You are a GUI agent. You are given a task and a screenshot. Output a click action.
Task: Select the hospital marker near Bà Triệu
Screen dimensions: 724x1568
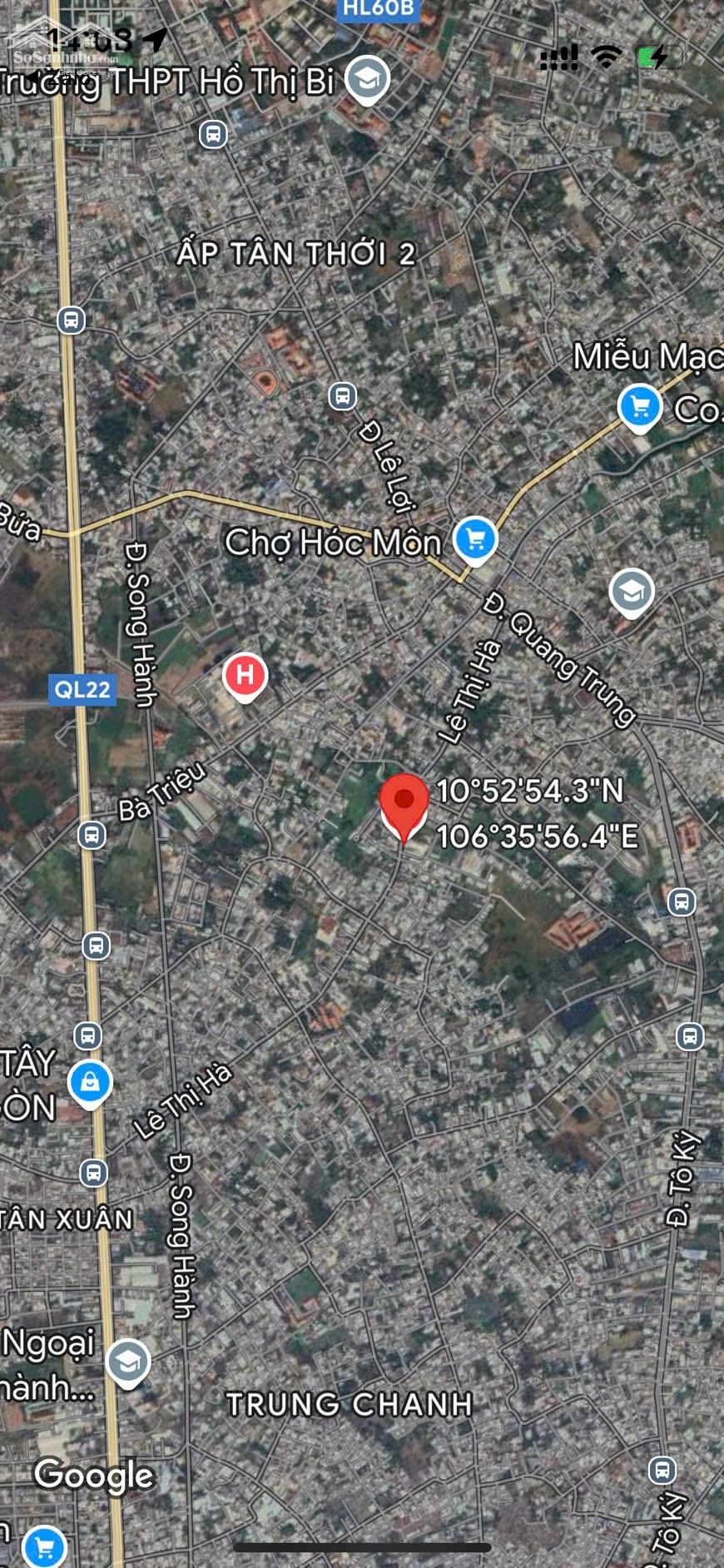point(245,674)
